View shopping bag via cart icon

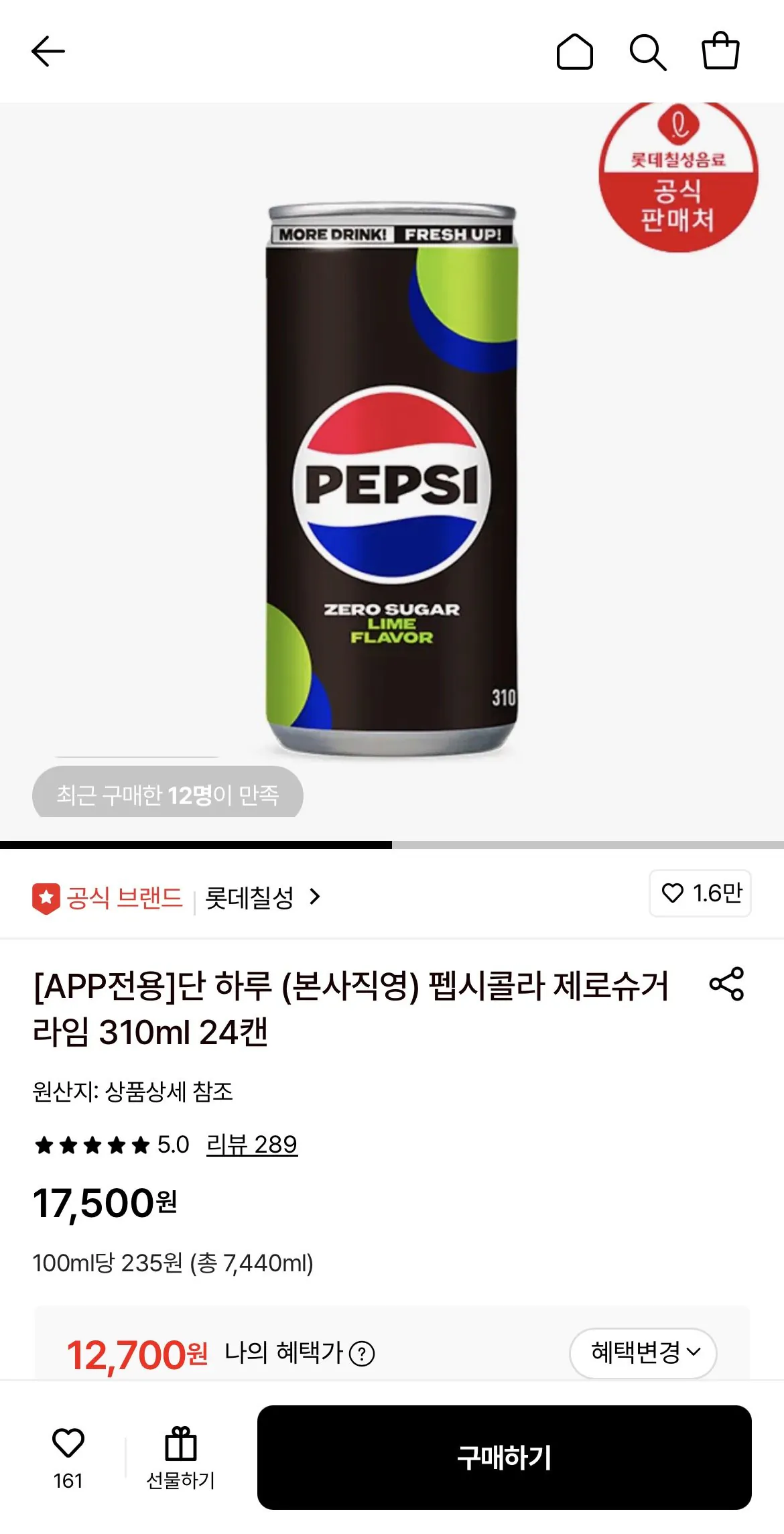click(721, 51)
